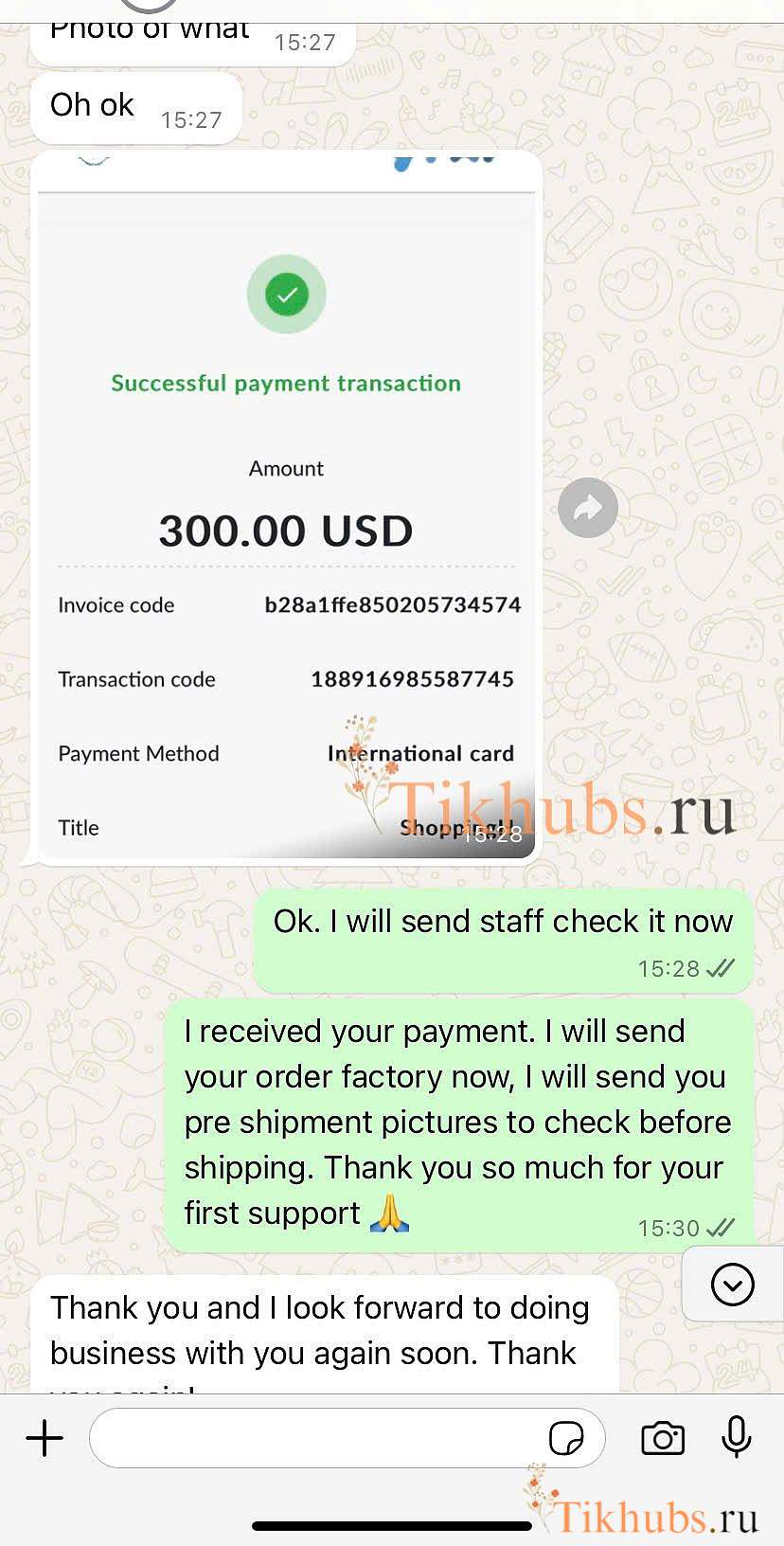The width and height of the screenshot is (784, 1546).
Task: Open the attachments plus menu
Action: [45, 1438]
